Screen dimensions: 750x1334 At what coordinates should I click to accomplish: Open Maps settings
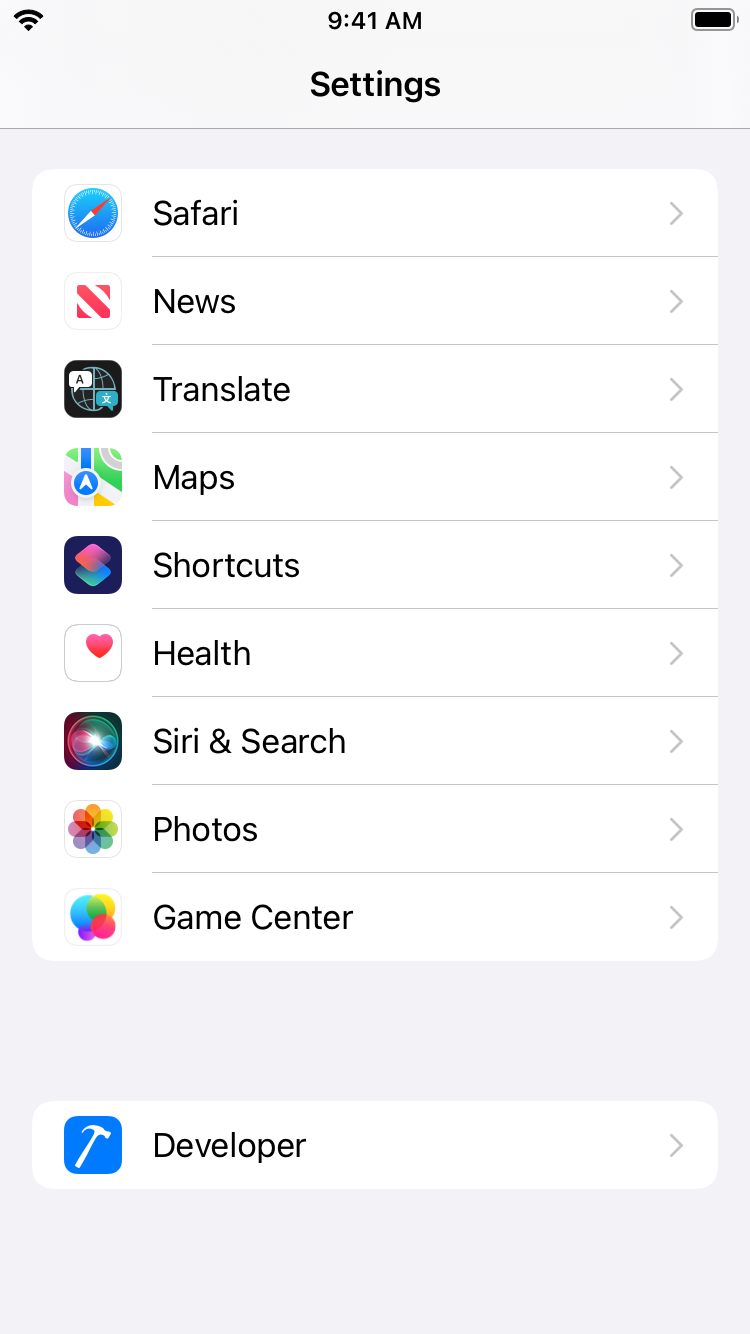[375, 477]
